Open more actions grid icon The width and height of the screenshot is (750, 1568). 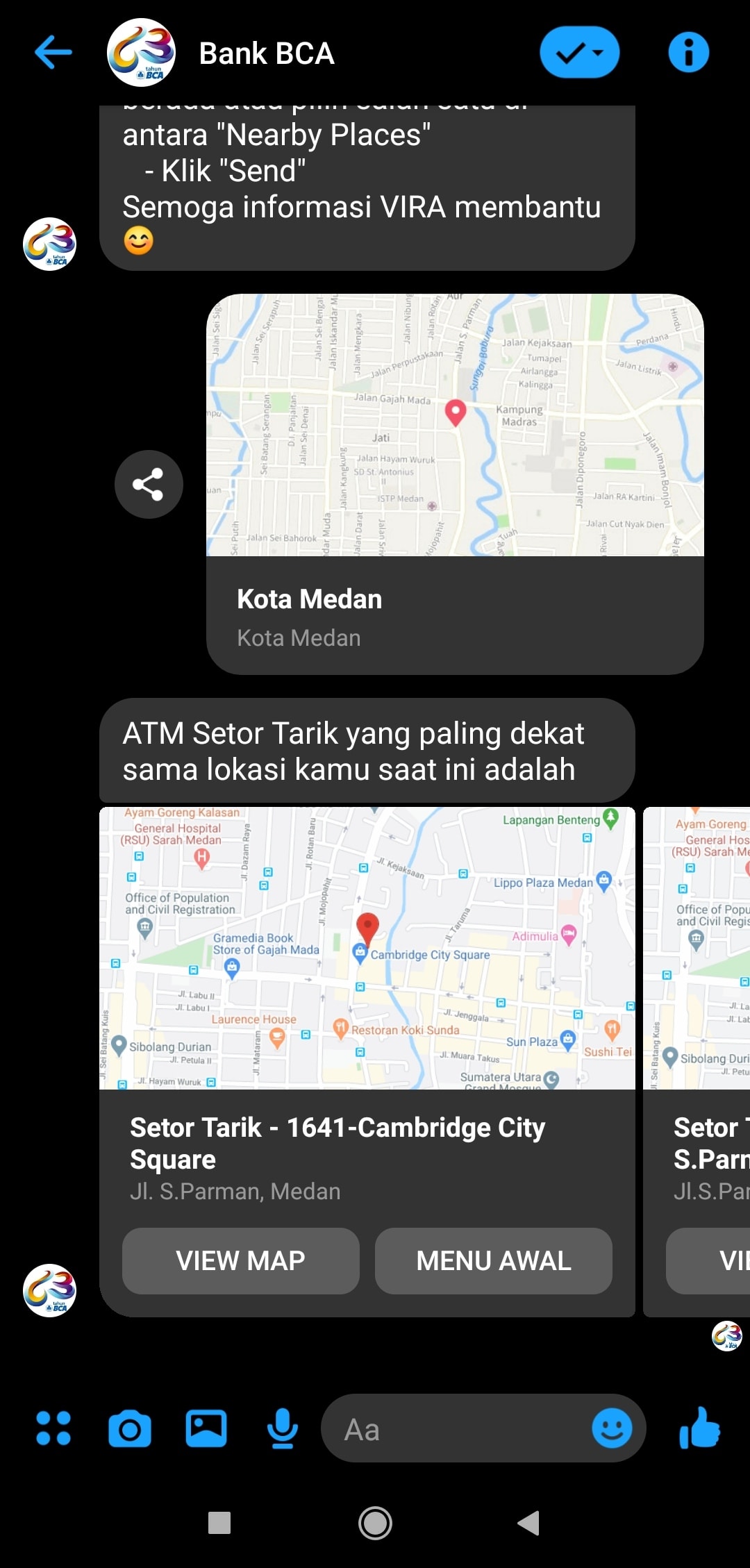[x=53, y=1428]
